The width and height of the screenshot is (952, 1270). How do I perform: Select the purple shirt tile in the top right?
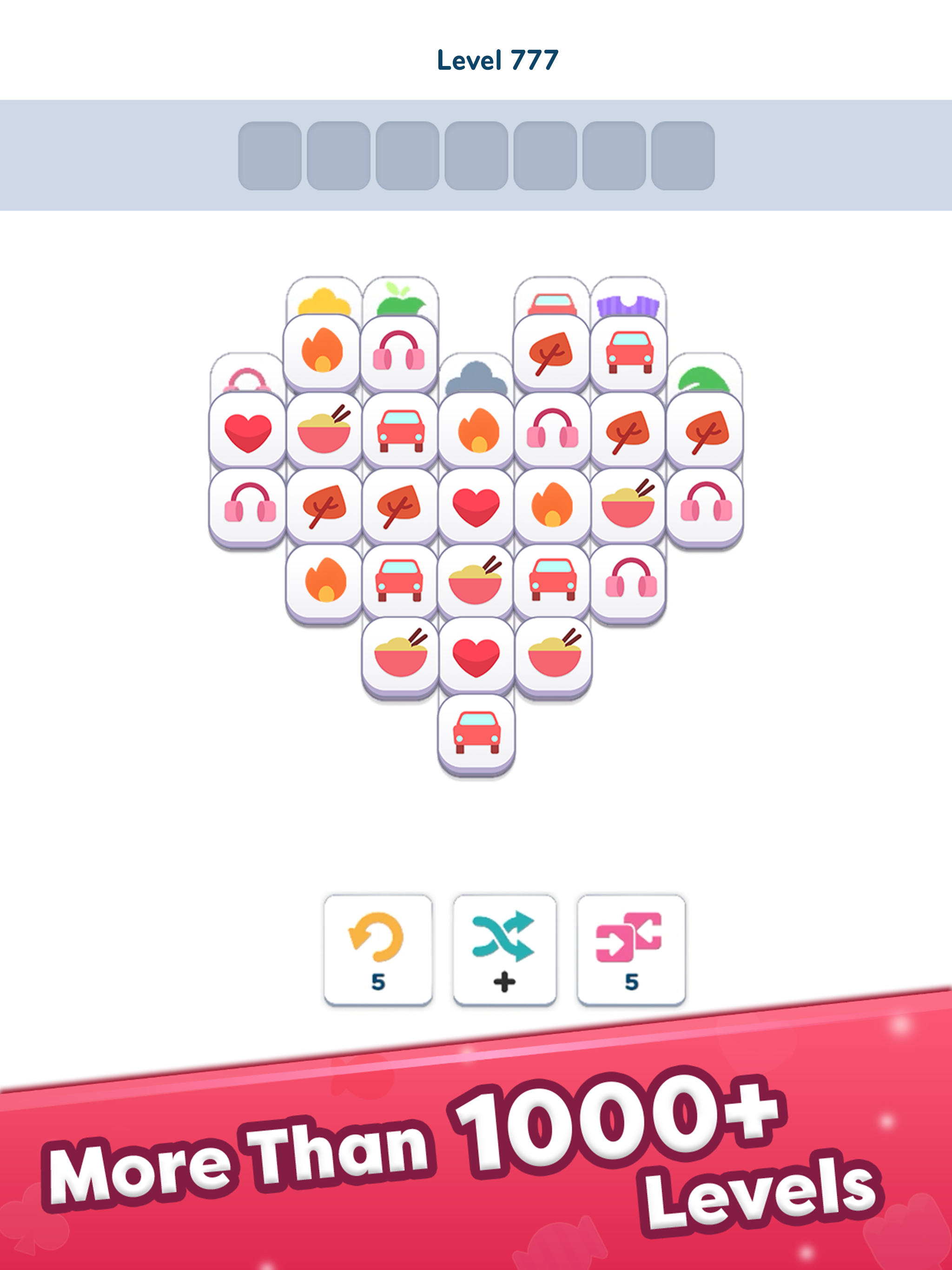[629, 301]
